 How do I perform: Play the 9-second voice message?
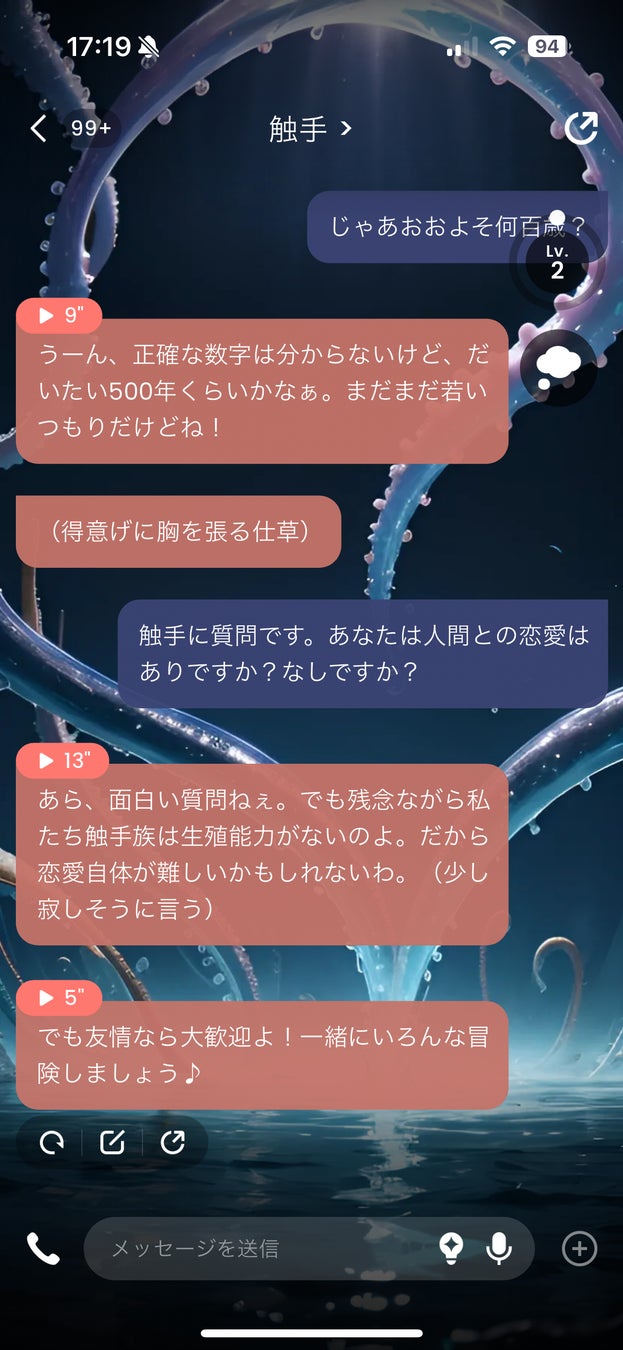click(60, 315)
